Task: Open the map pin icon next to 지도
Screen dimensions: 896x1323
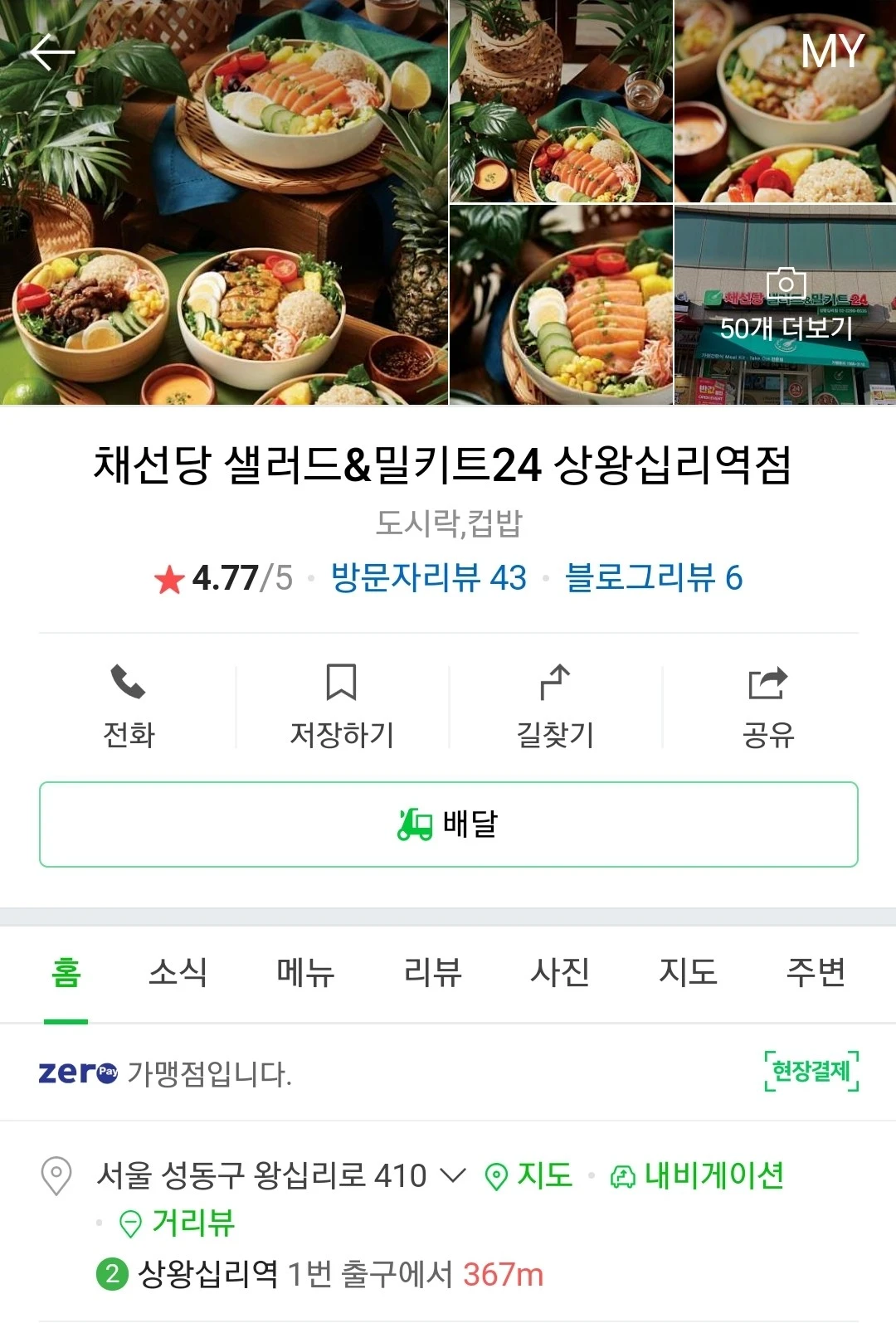Action: click(495, 1176)
